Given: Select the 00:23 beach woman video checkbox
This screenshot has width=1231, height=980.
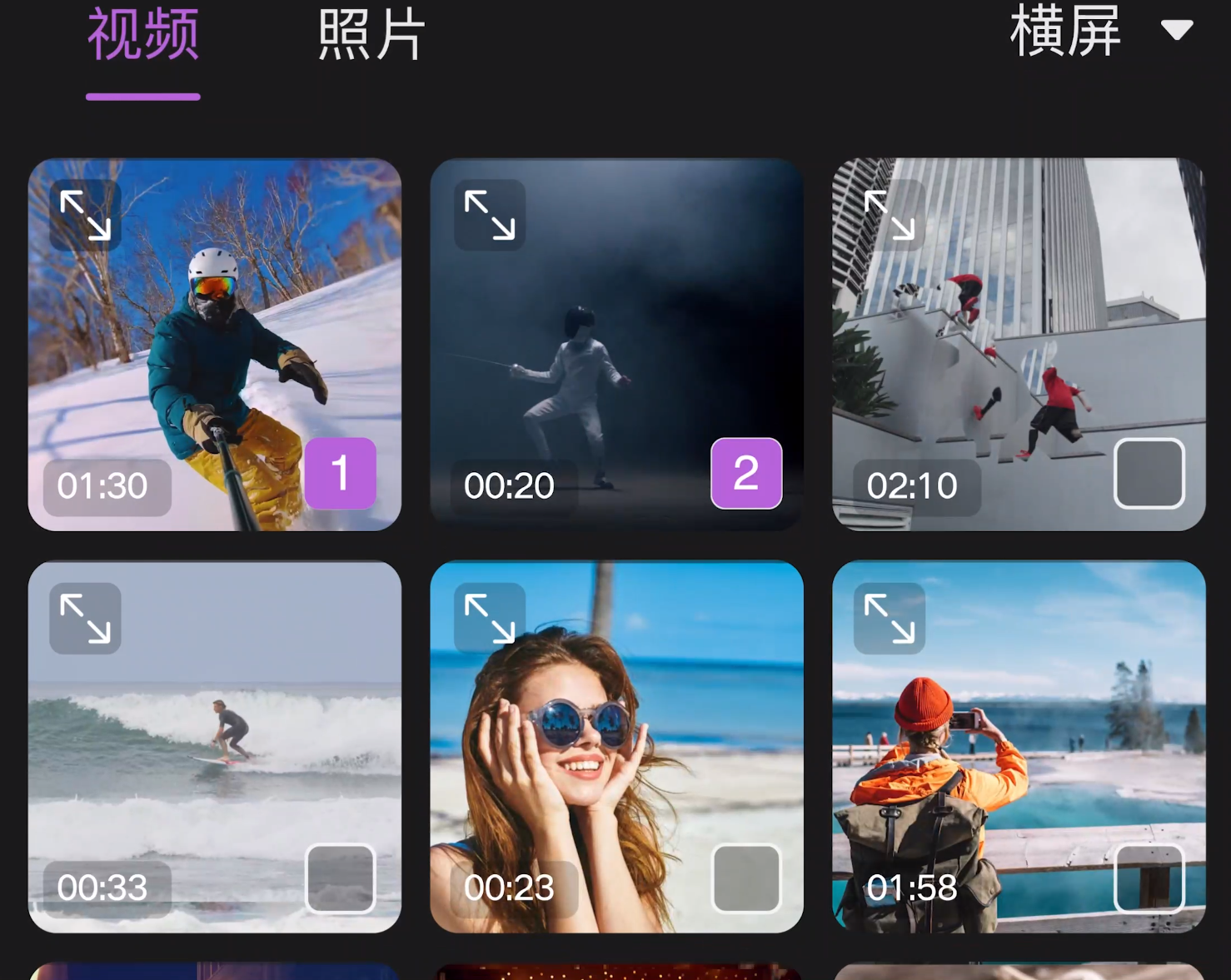Looking at the screenshot, I should [x=745, y=878].
